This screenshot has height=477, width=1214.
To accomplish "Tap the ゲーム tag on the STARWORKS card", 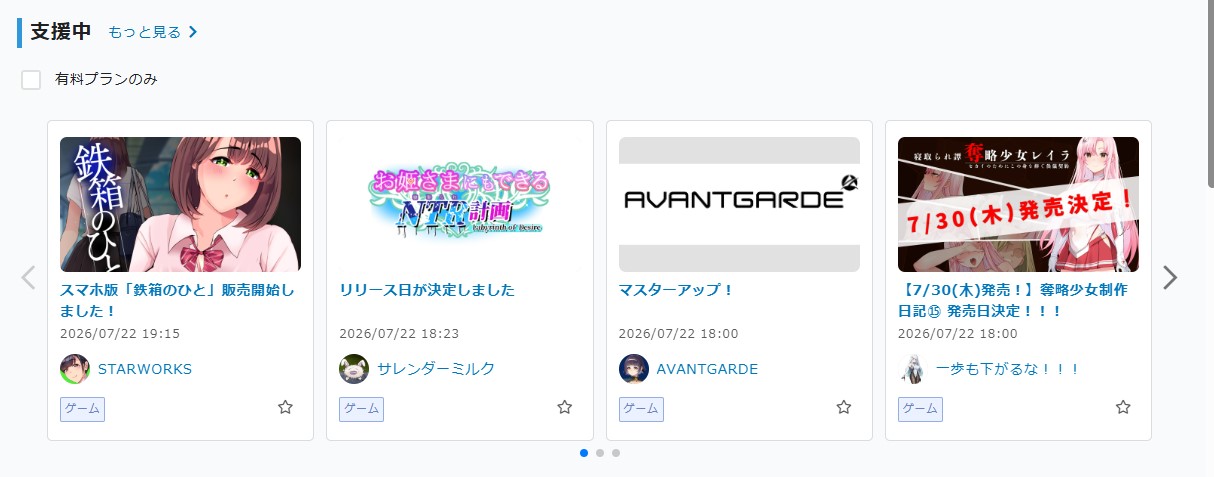I will [82, 409].
